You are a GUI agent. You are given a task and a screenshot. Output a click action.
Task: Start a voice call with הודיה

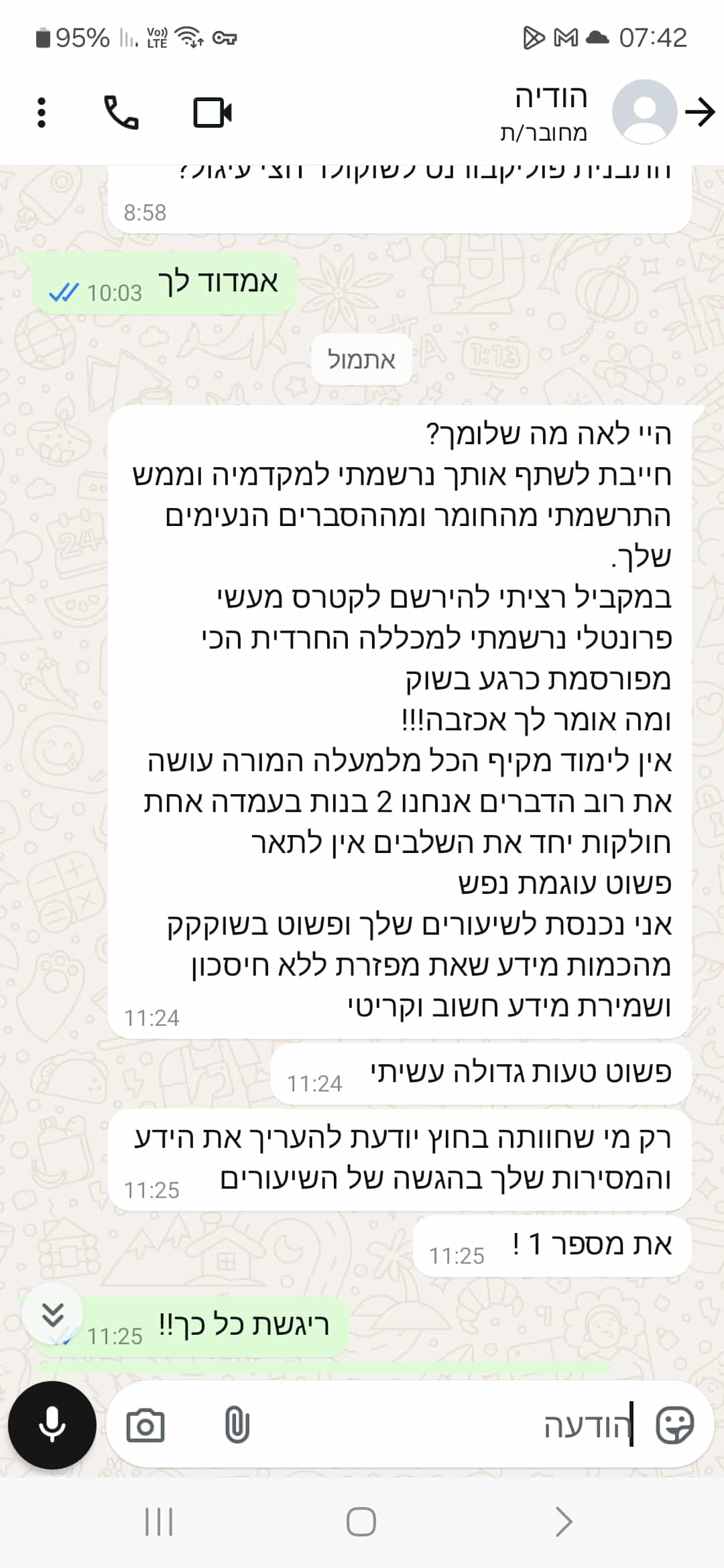pos(121,112)
